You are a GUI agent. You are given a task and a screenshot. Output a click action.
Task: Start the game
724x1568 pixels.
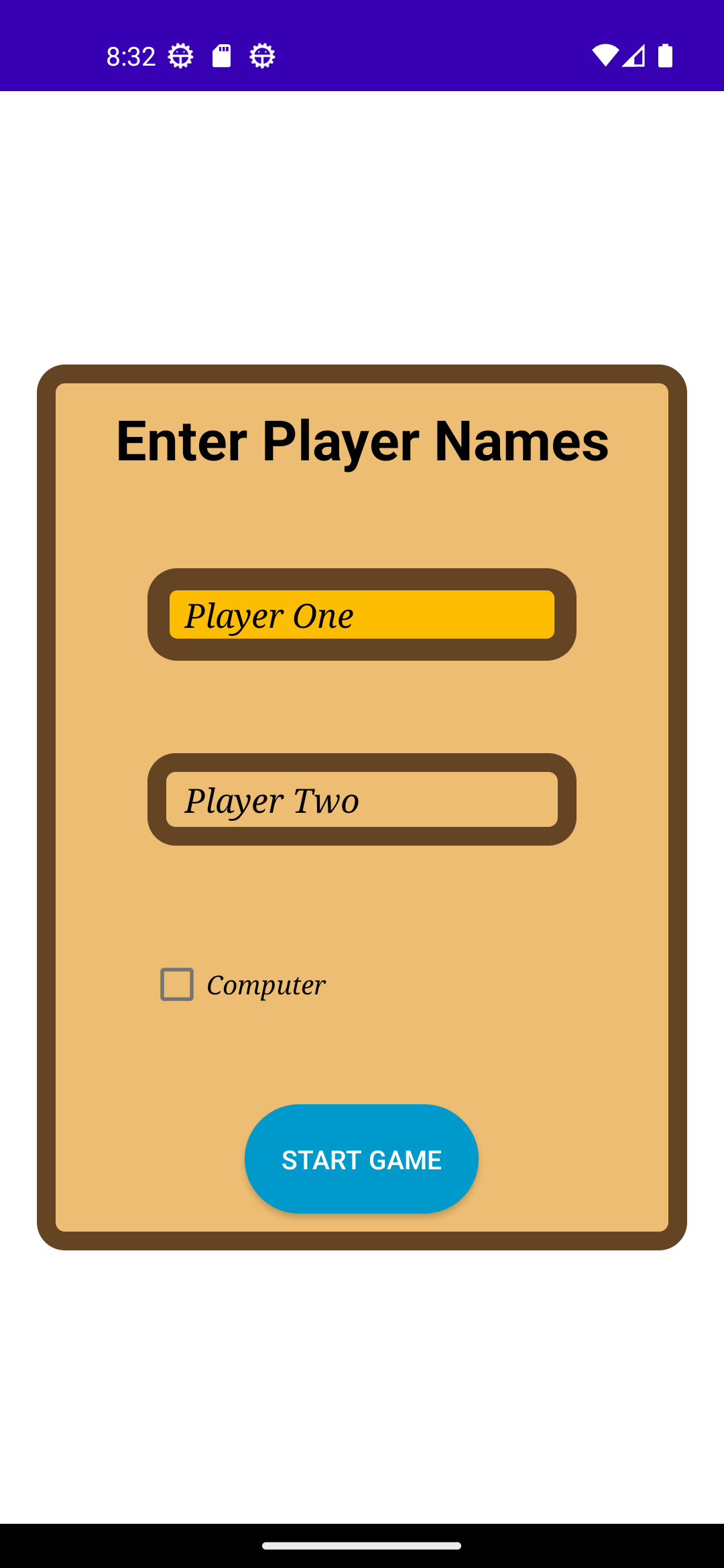point(361,1159)
